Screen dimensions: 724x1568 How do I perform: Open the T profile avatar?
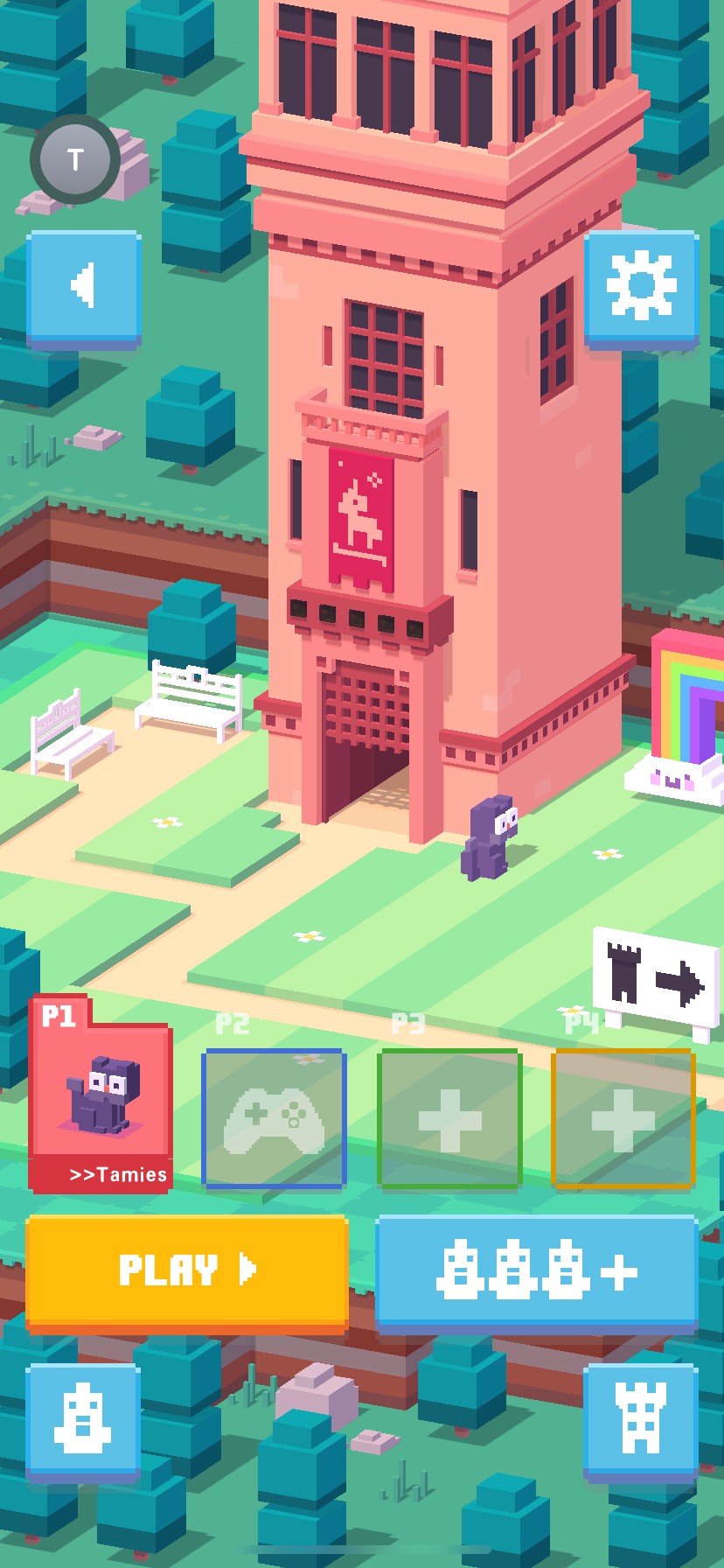click(75, 159)
